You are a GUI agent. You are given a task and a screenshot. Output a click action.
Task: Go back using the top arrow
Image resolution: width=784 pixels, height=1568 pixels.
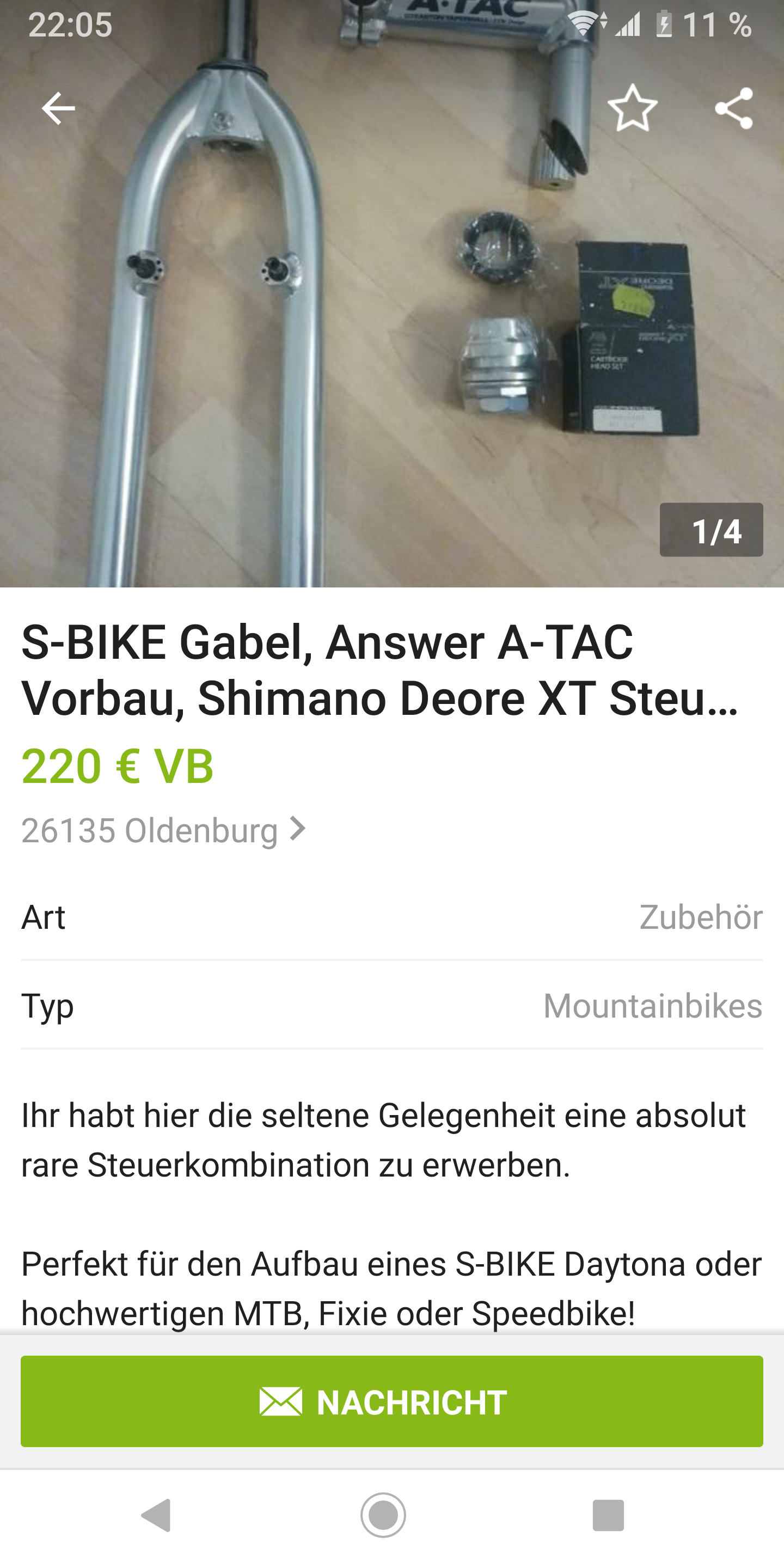[58, 109]
